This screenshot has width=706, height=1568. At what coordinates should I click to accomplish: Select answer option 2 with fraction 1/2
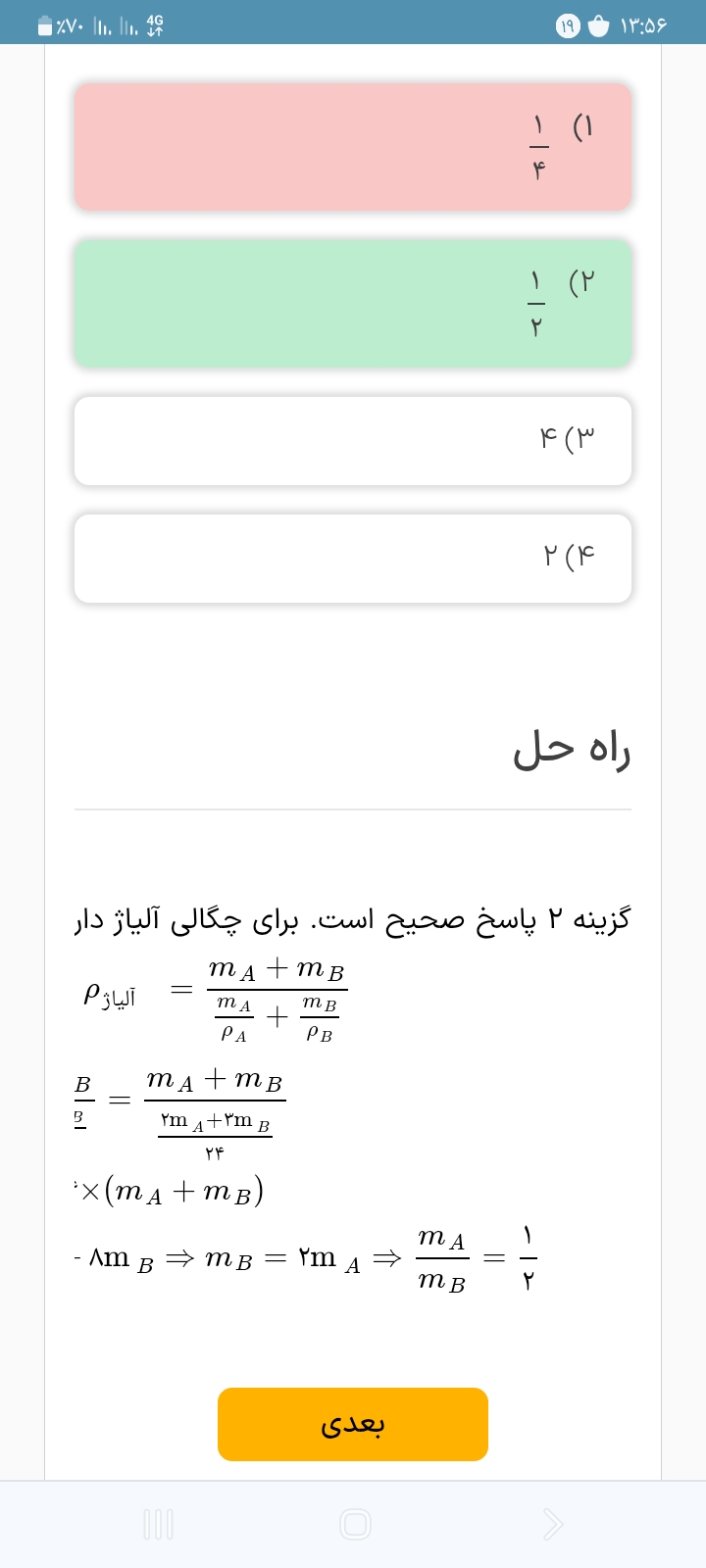point(353,304)
